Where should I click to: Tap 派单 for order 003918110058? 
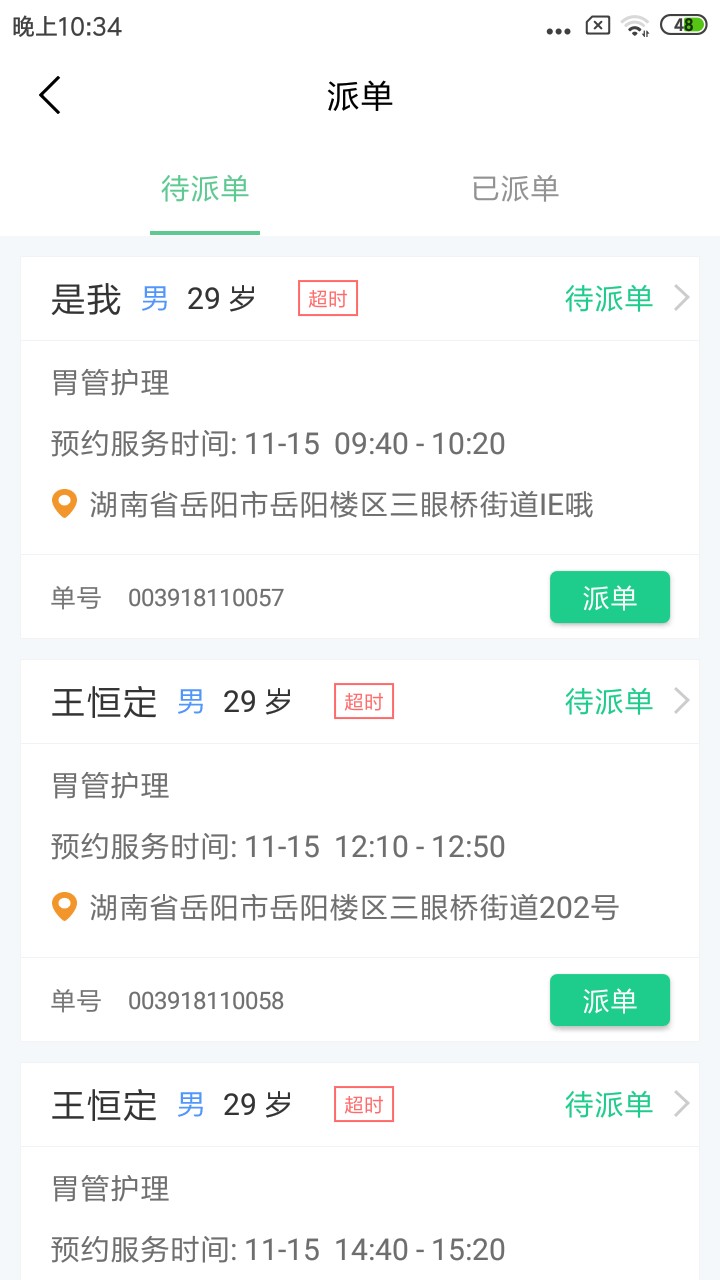pyautogui.click(x=610, y=1000)
